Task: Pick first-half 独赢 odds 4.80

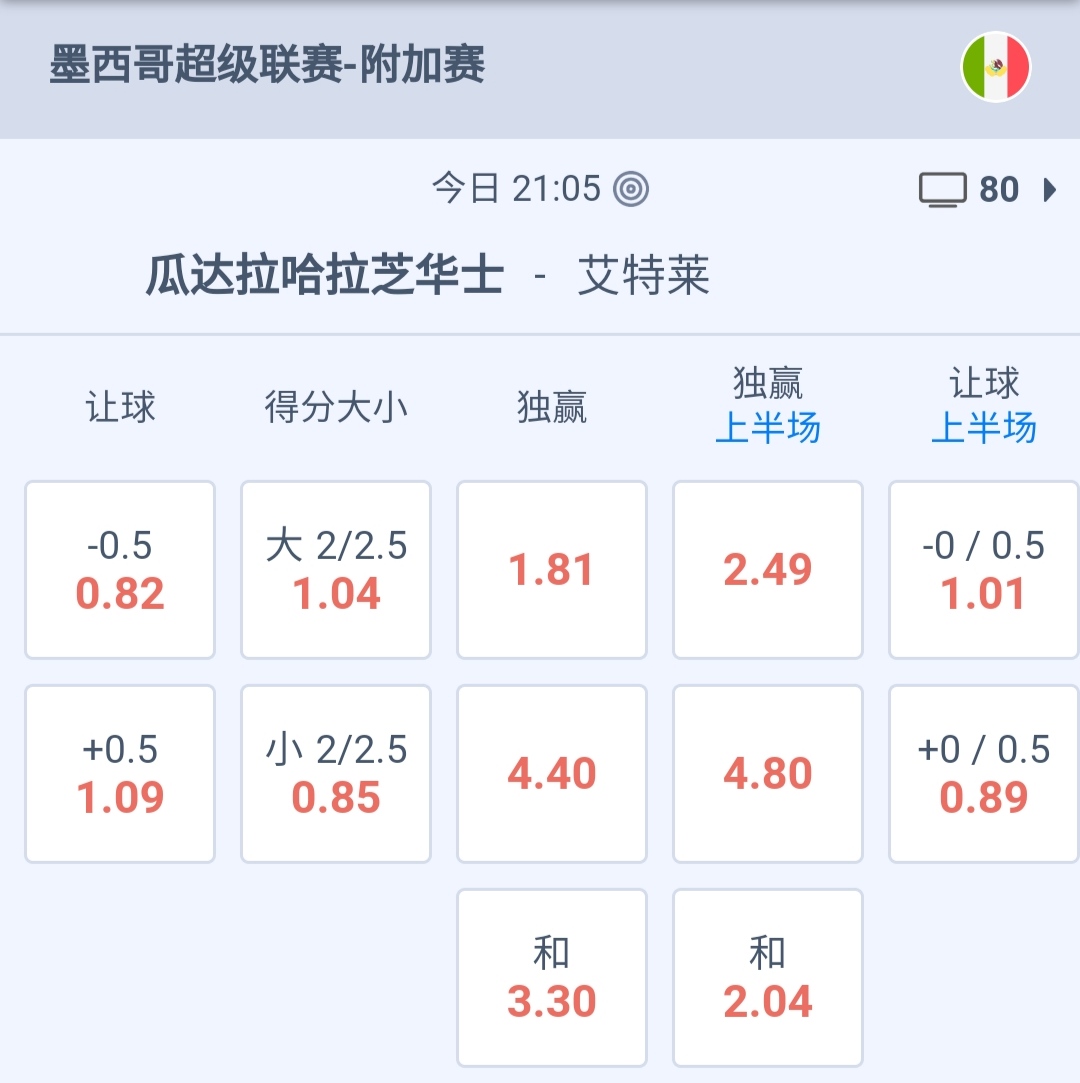Action: point(768,774)
